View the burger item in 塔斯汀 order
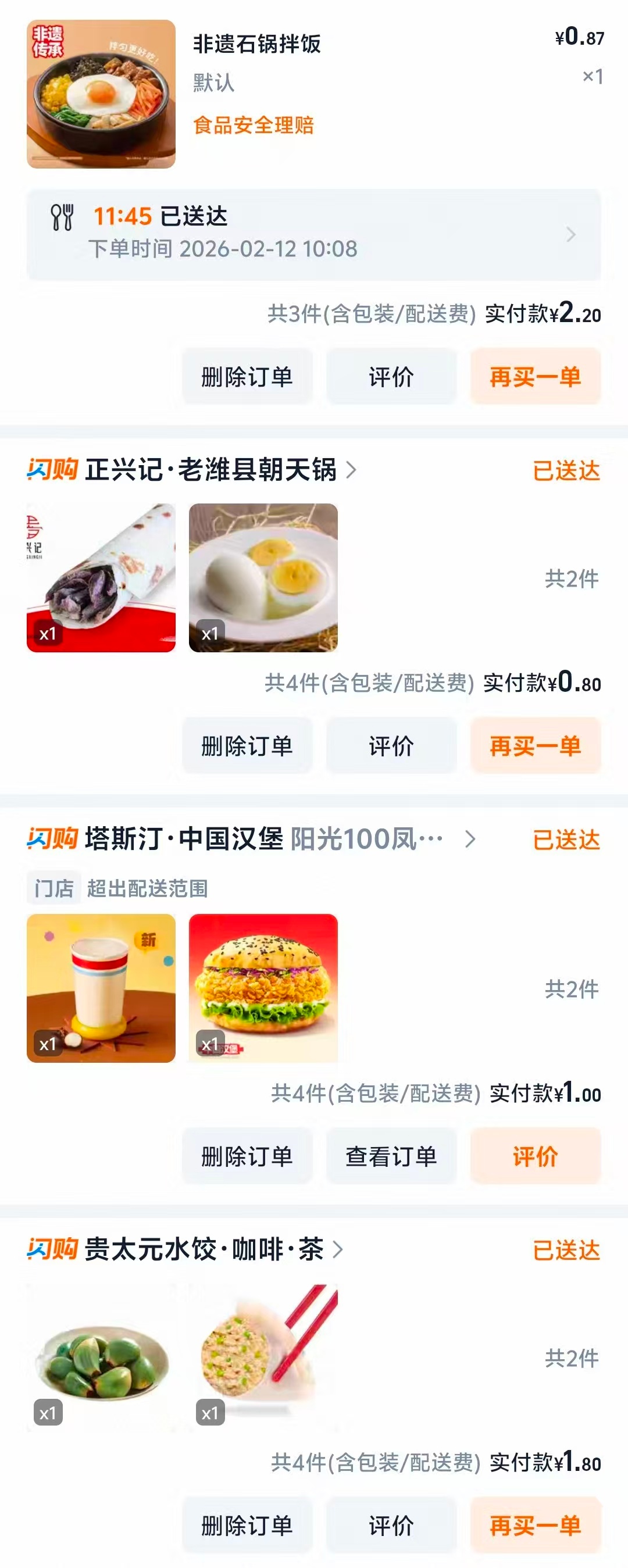The width and height of the screenshot is (628, 1568). pos(263,988)
